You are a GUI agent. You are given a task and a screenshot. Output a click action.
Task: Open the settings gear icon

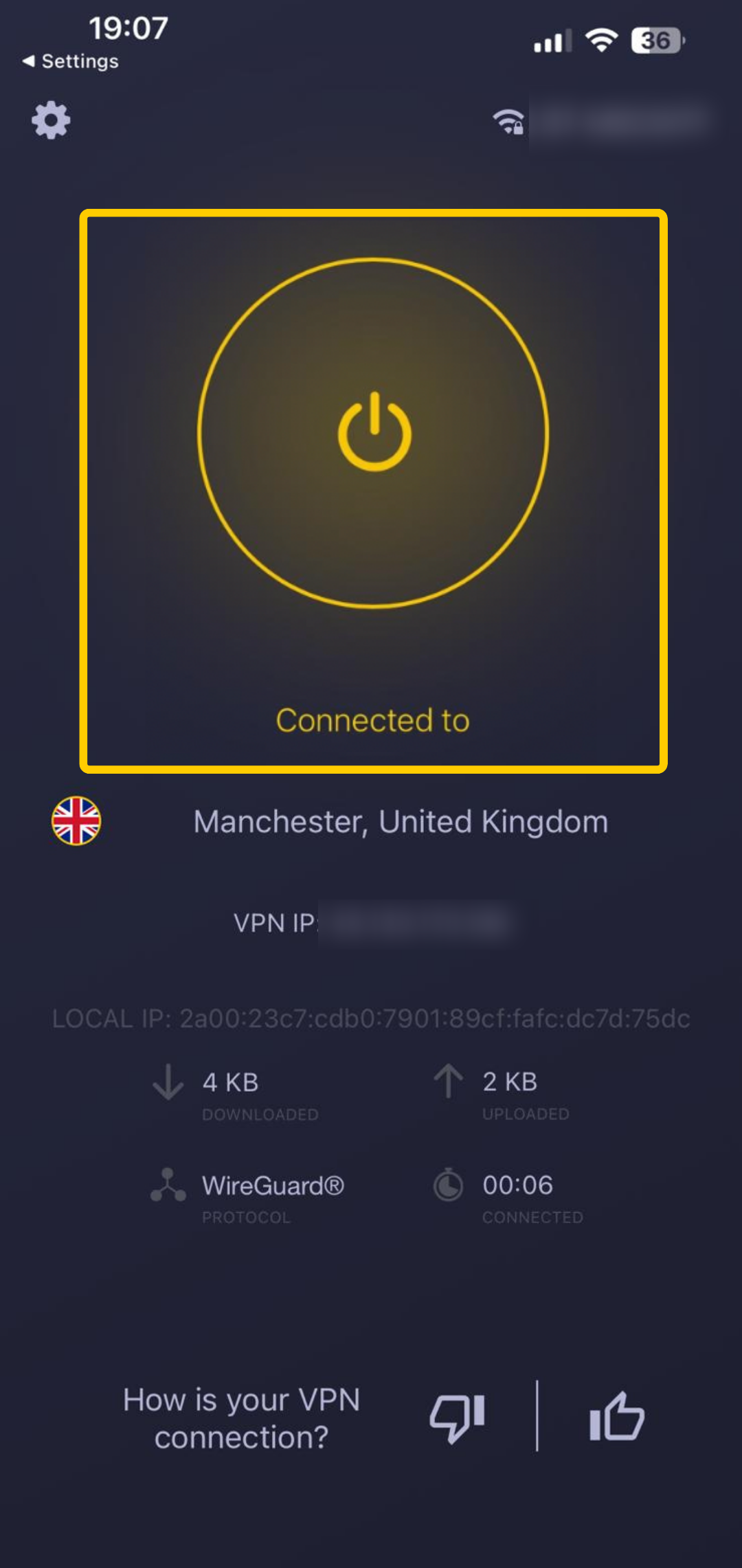pyautogui.click(x=51, y=121)
